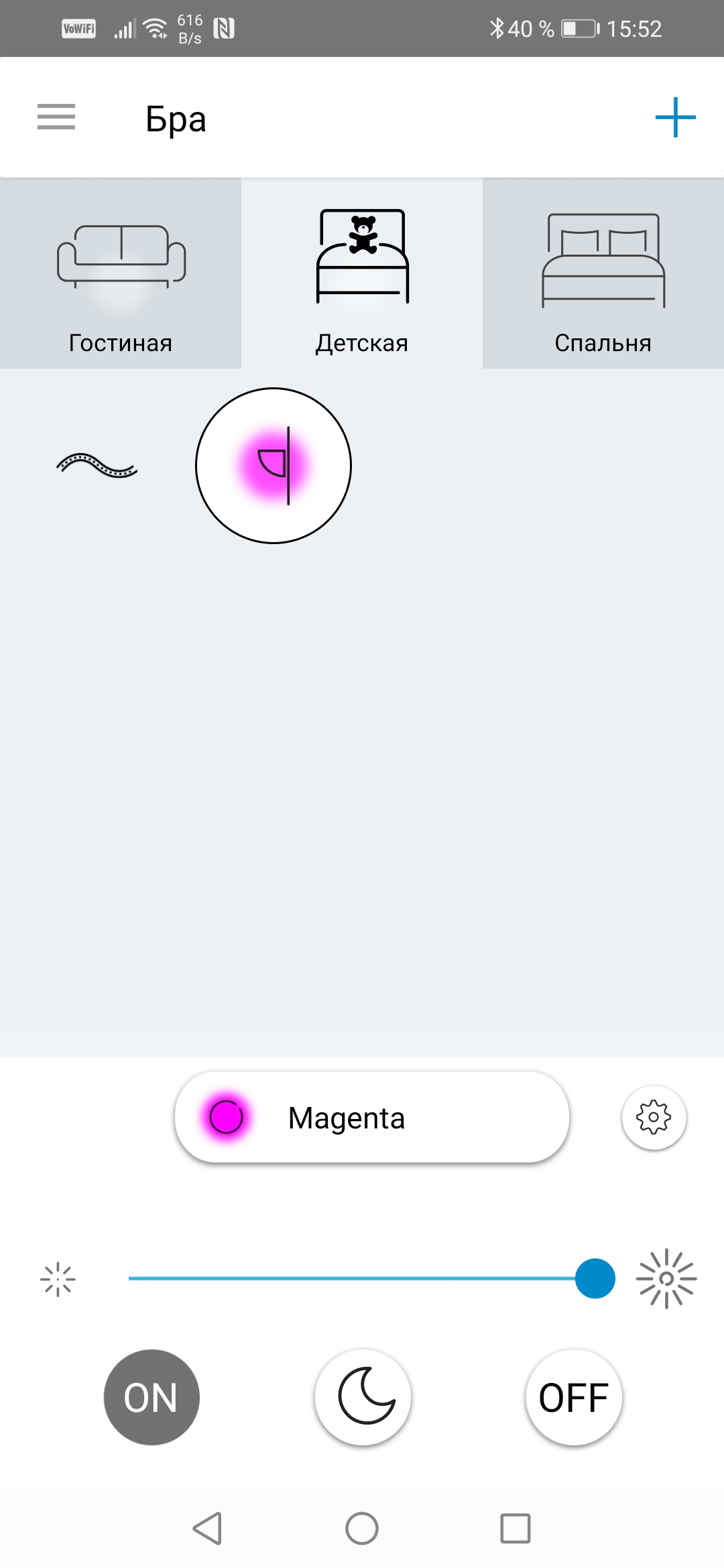Viewport: 724px width, 1568px height.
Task: Select the Детская room tab
Action: [x=362, y=273]
